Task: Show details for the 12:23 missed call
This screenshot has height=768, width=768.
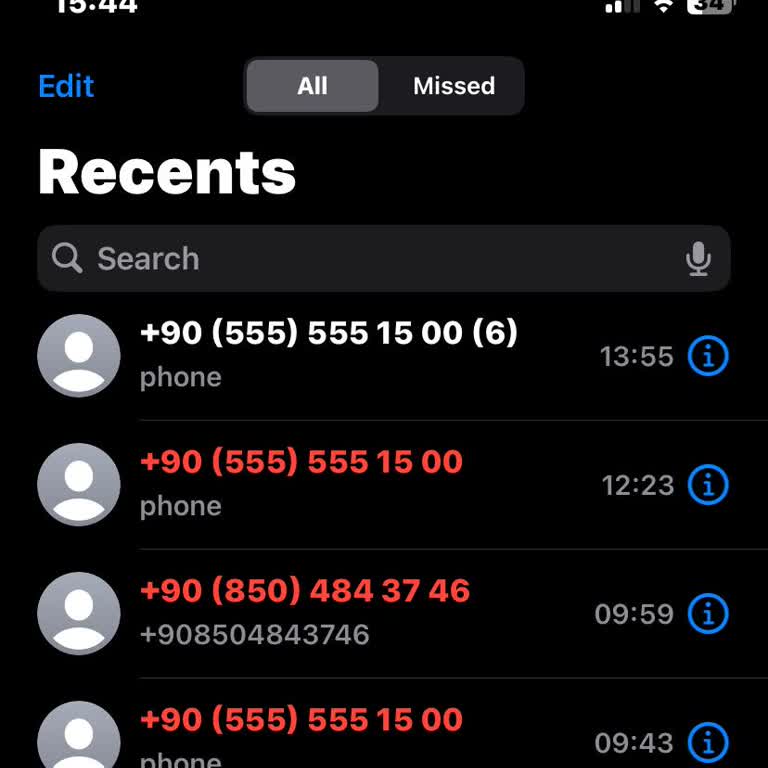Action: 708,485
